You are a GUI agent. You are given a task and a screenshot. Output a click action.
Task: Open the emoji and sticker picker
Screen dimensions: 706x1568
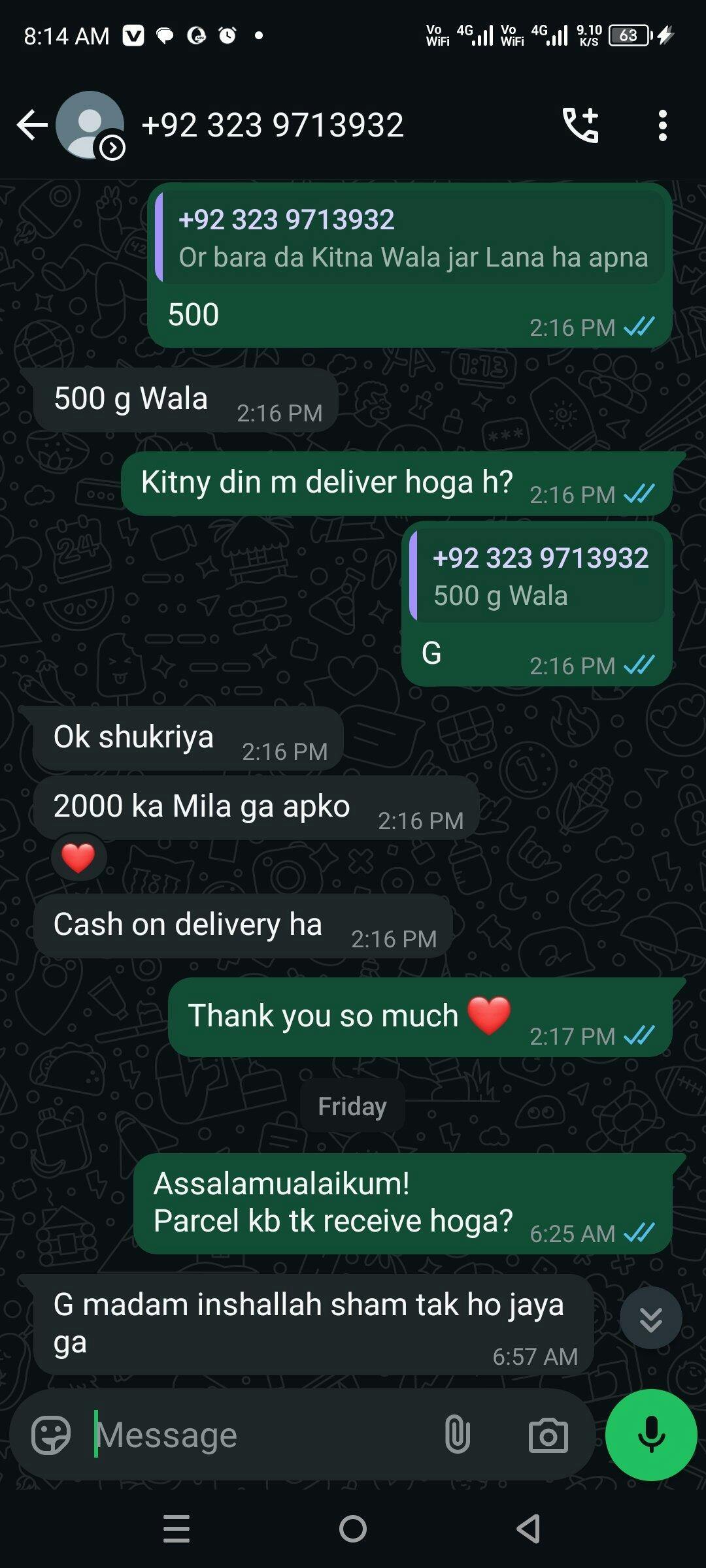coord(51,1435)
